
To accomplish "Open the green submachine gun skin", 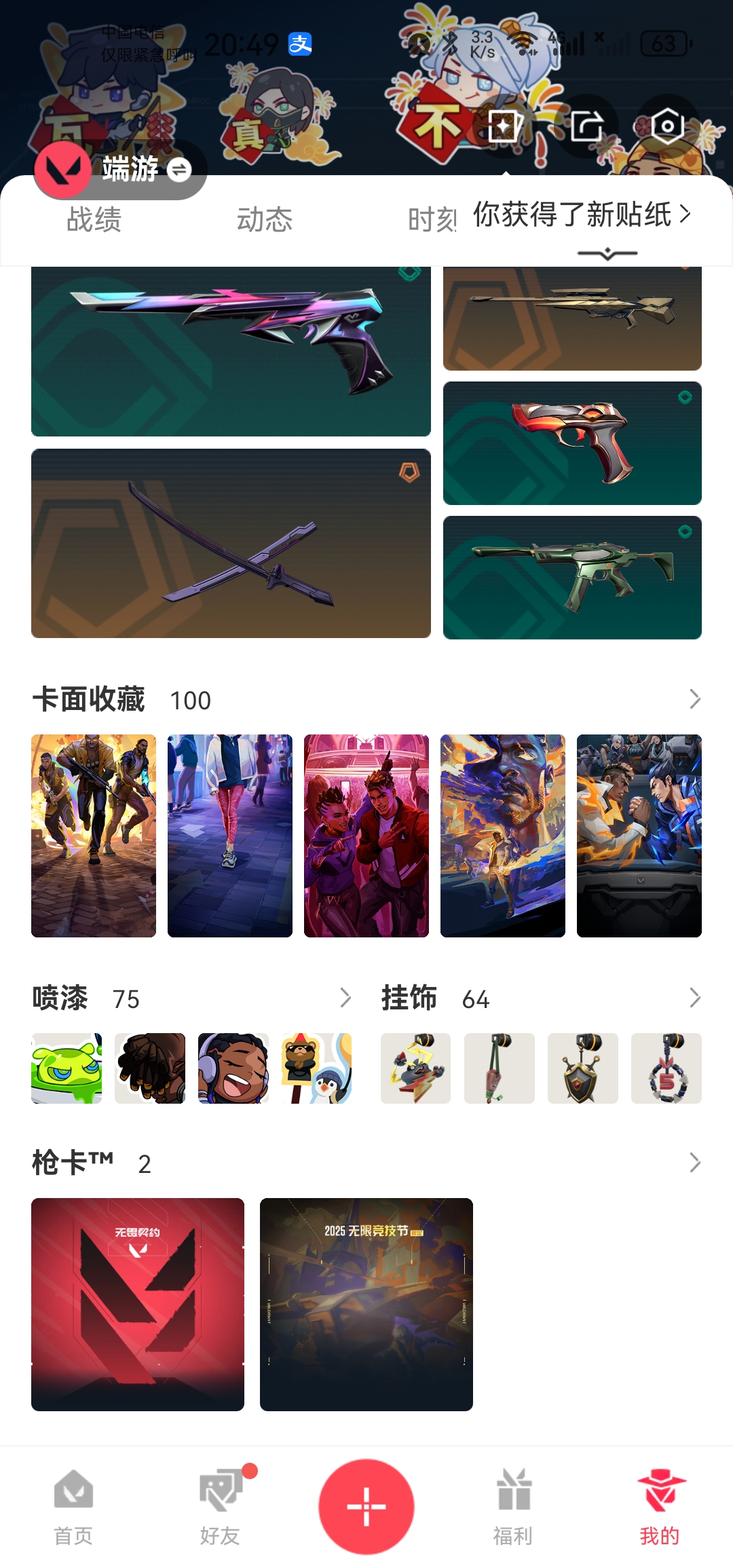I will click(572, 578).
